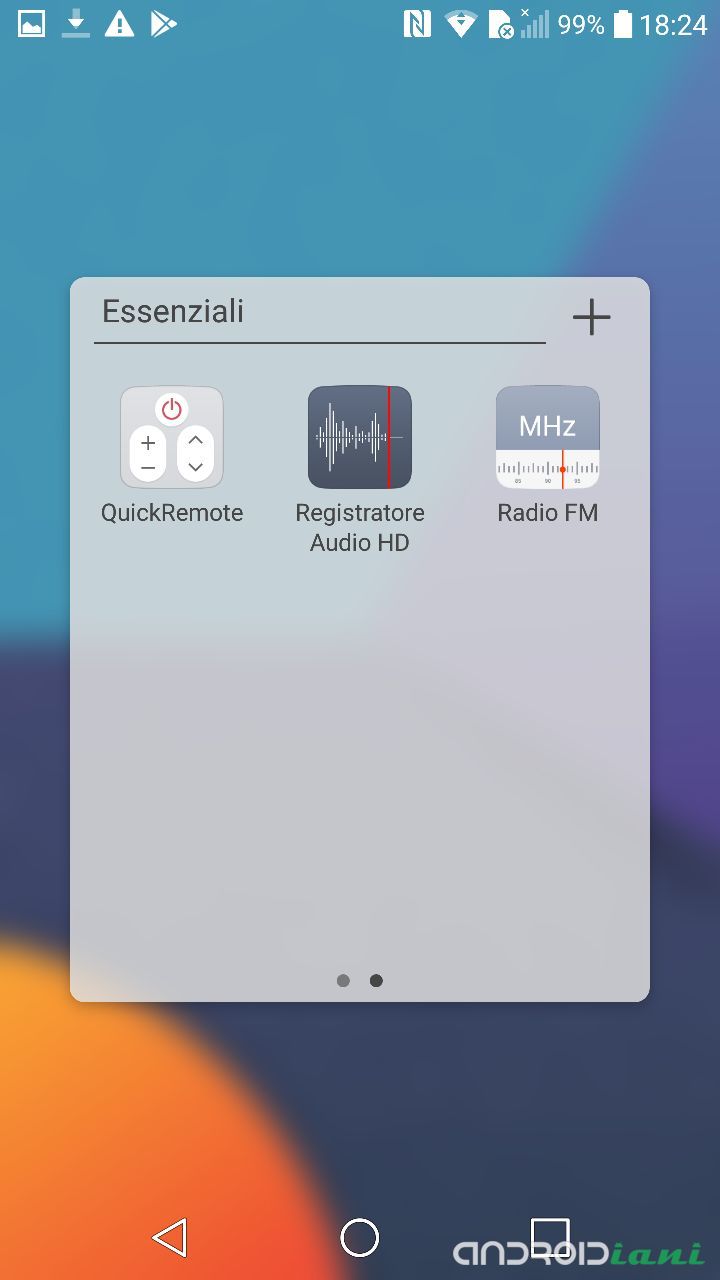
Task: Go to the first folder page dot
Action: (x=343, y=981)
